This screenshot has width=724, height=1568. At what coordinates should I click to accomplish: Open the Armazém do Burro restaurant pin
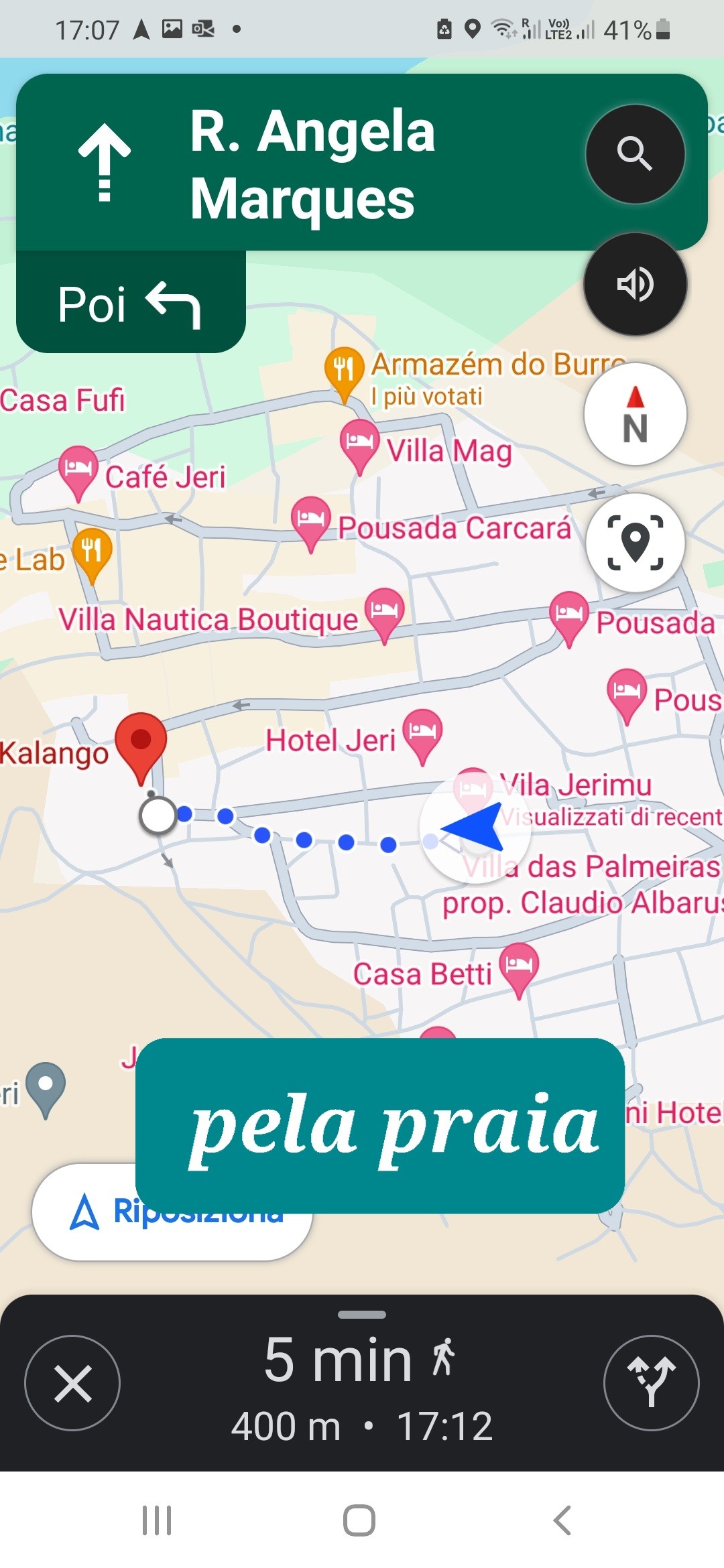point(344,371)
